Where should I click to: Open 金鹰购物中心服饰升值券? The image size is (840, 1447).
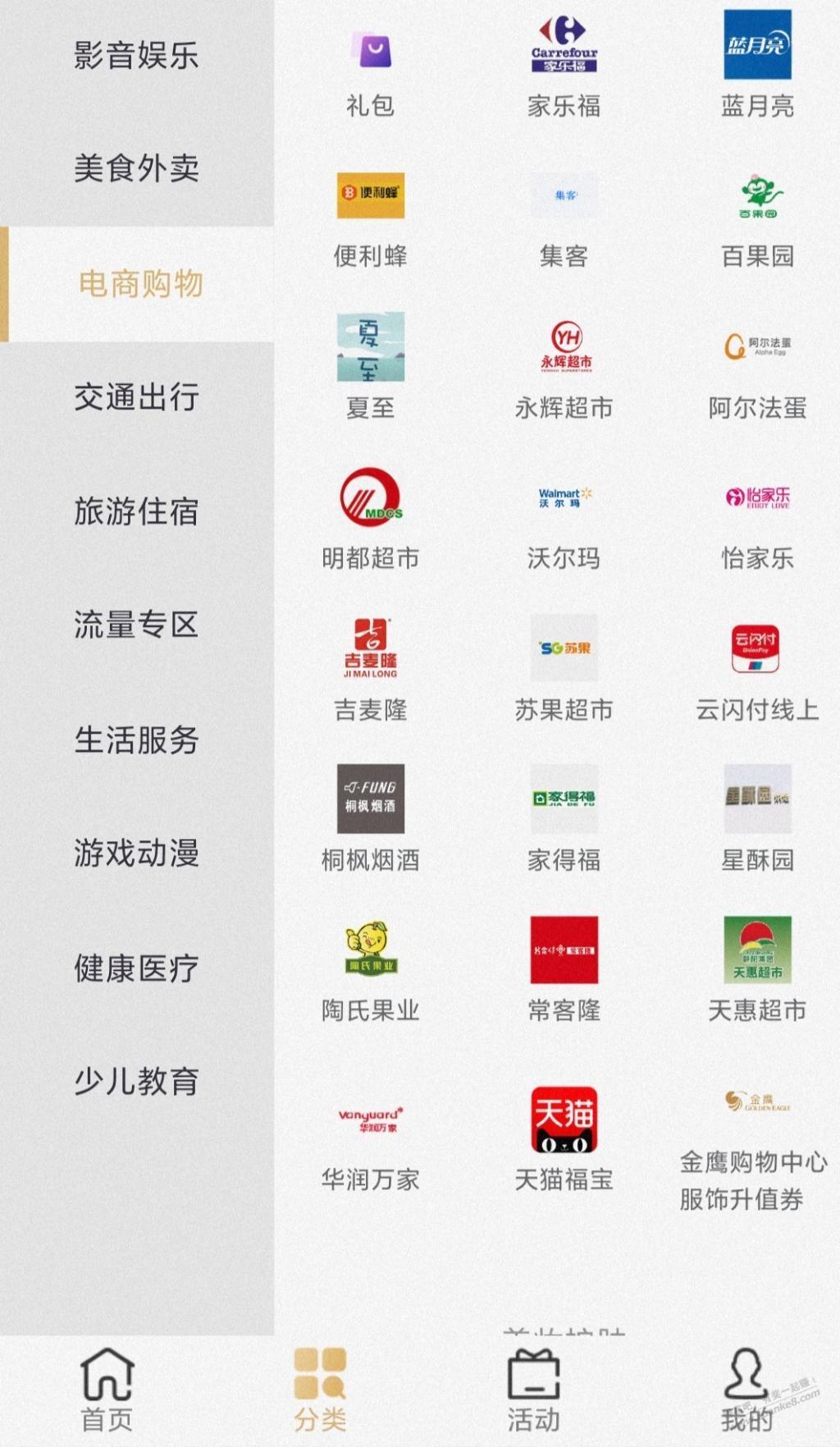coord(753,1149)
